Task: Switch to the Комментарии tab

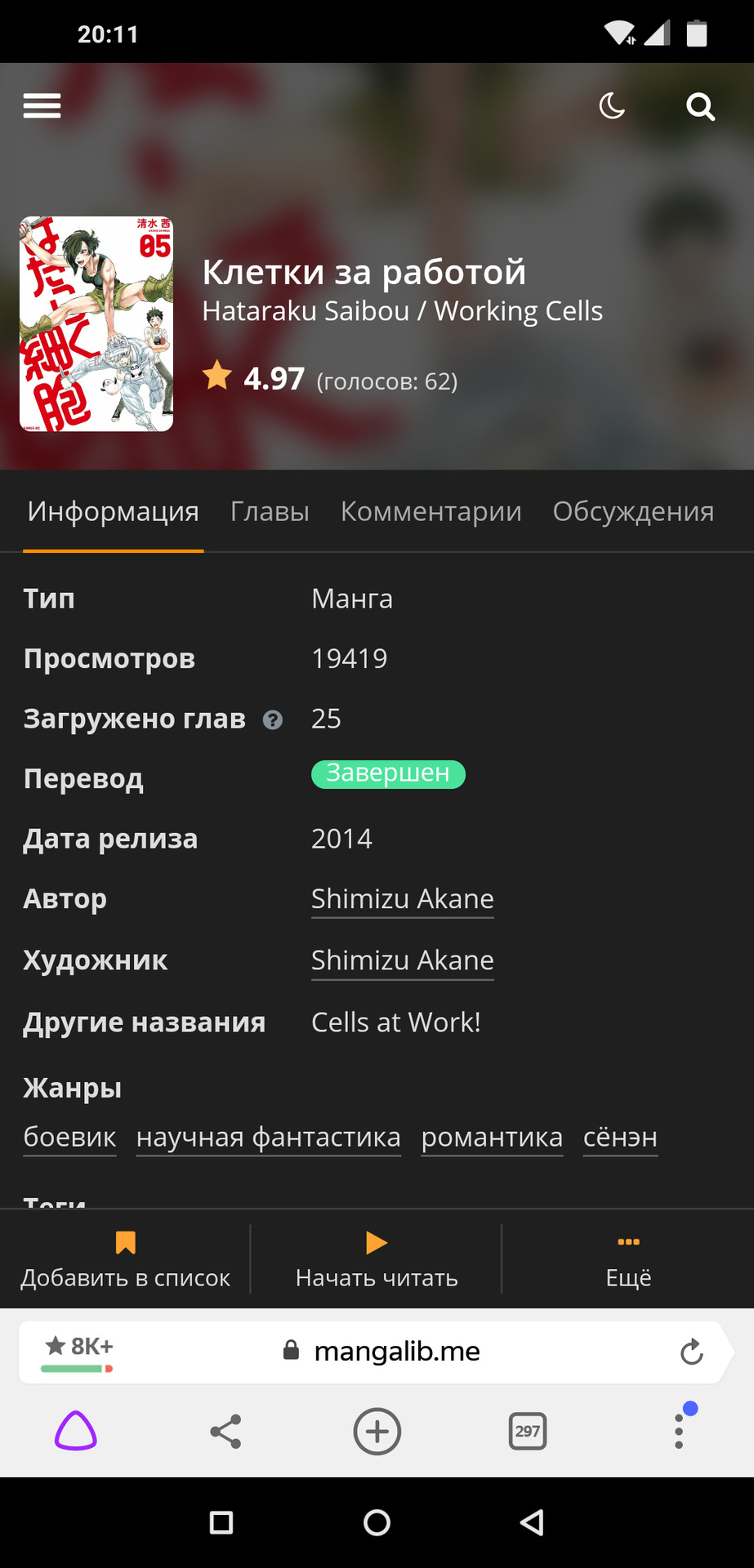Action: click(x=431, y=511)
